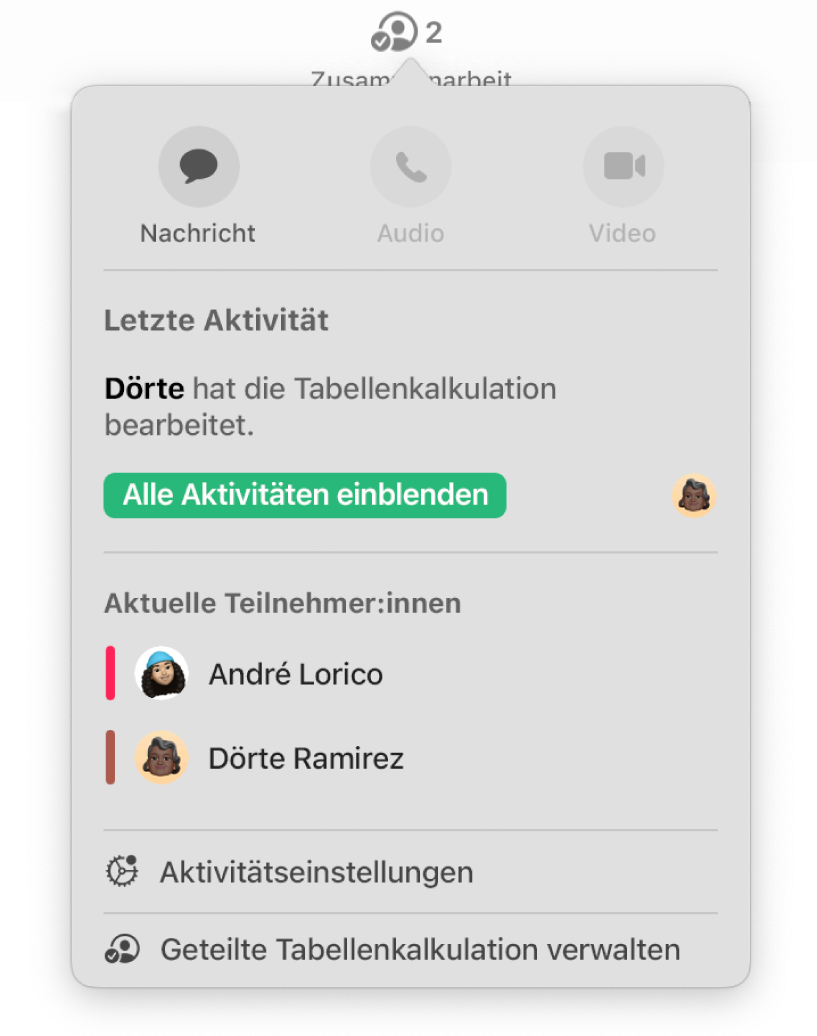Select participant André Lorico
The image size is (817, 1036).
(295, 674)
